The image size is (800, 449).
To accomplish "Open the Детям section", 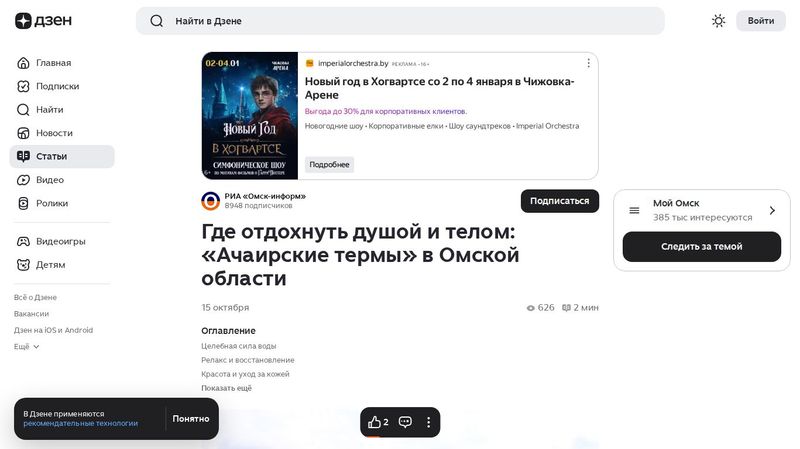I will click(50, 265).
